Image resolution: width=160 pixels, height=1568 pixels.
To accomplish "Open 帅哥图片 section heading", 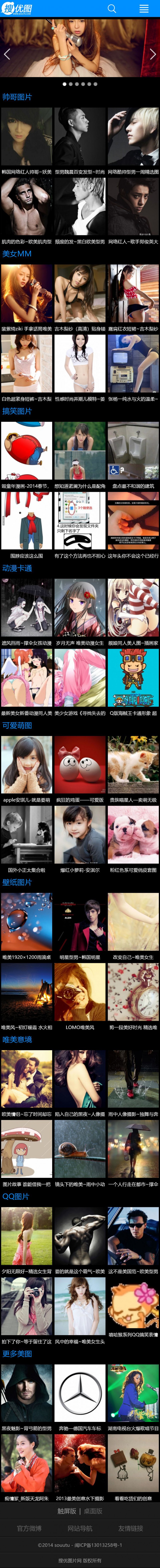I will click(x=17, y=97).
